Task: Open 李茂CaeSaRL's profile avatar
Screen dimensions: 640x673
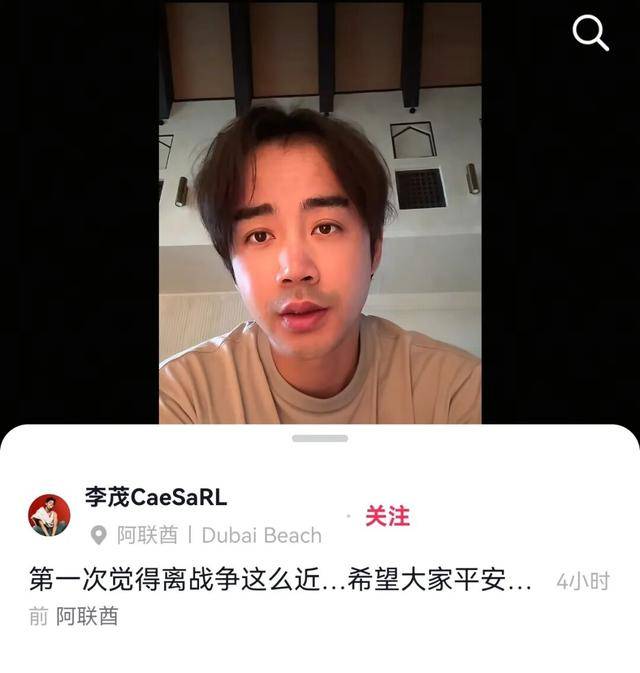Action: 49,515
